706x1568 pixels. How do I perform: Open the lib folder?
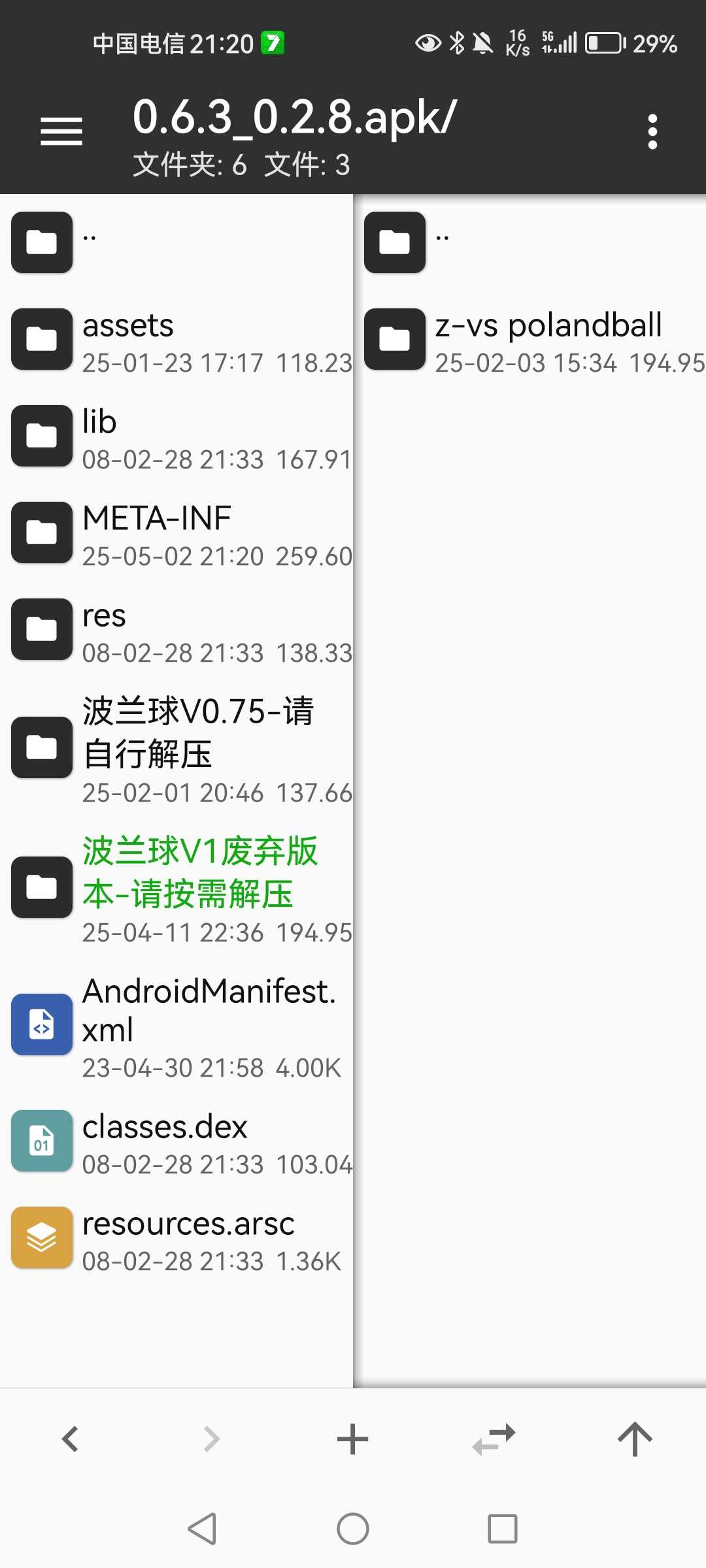point(176,436)
